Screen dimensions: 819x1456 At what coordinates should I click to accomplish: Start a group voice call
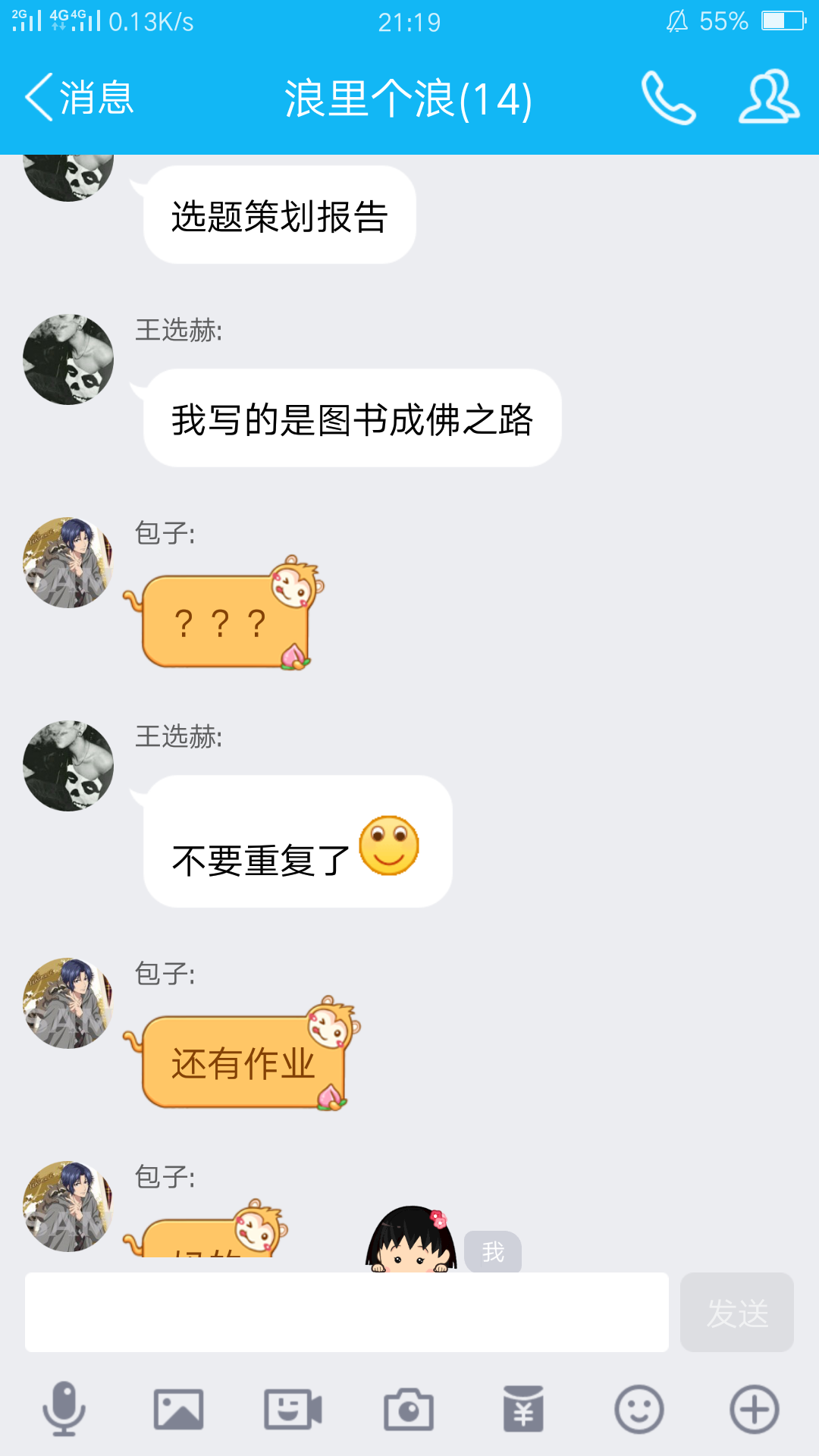[668, 98]
